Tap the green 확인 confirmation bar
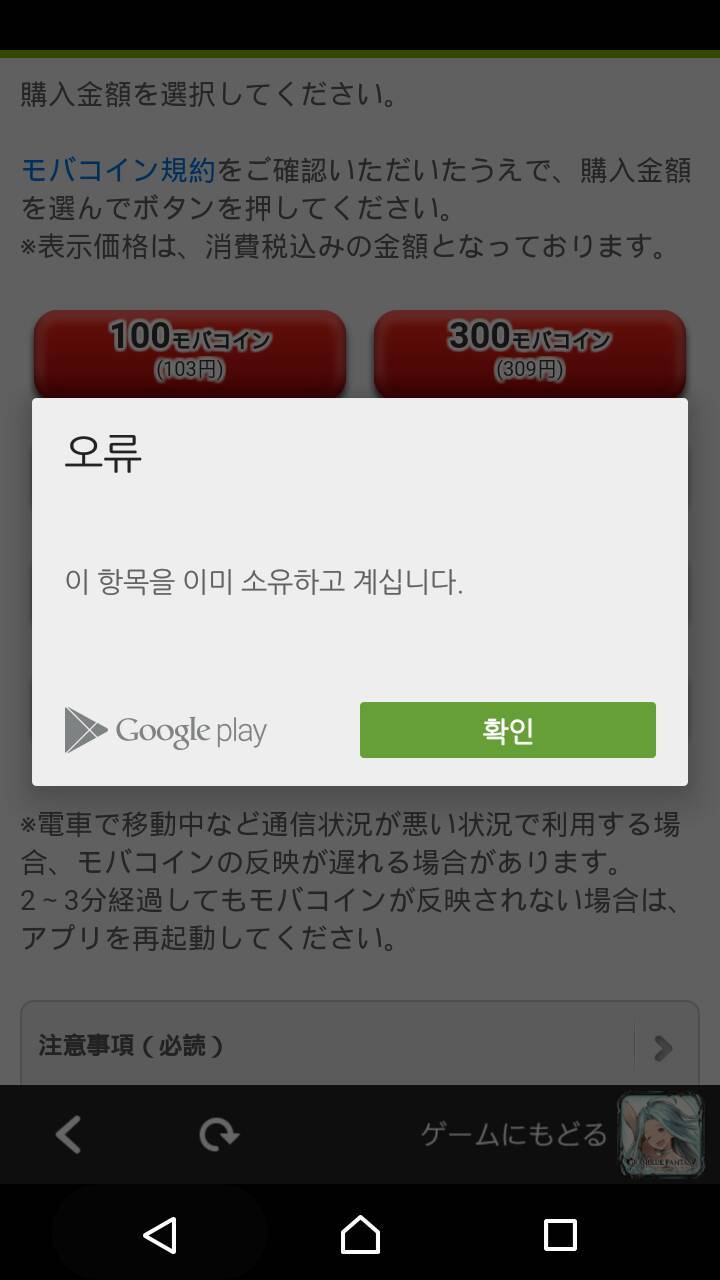This screenshot has height=1280, width=720. coord(507,730)
